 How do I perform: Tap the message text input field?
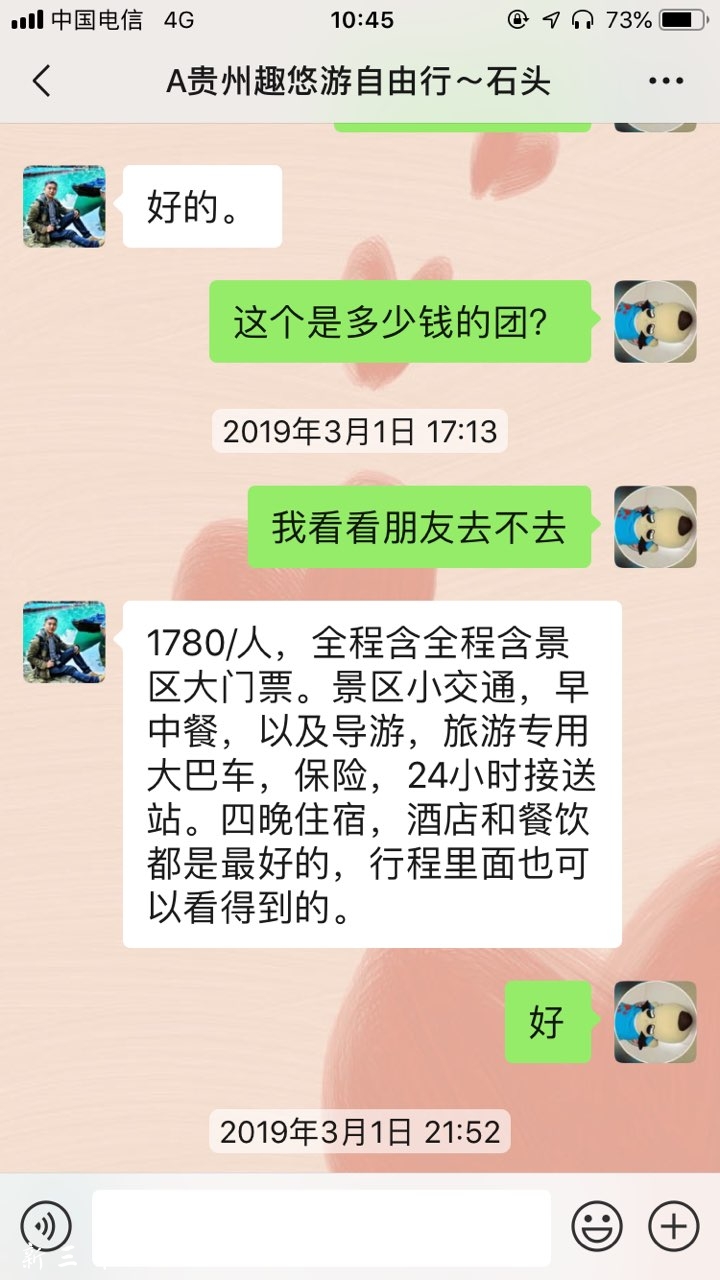320,1224
